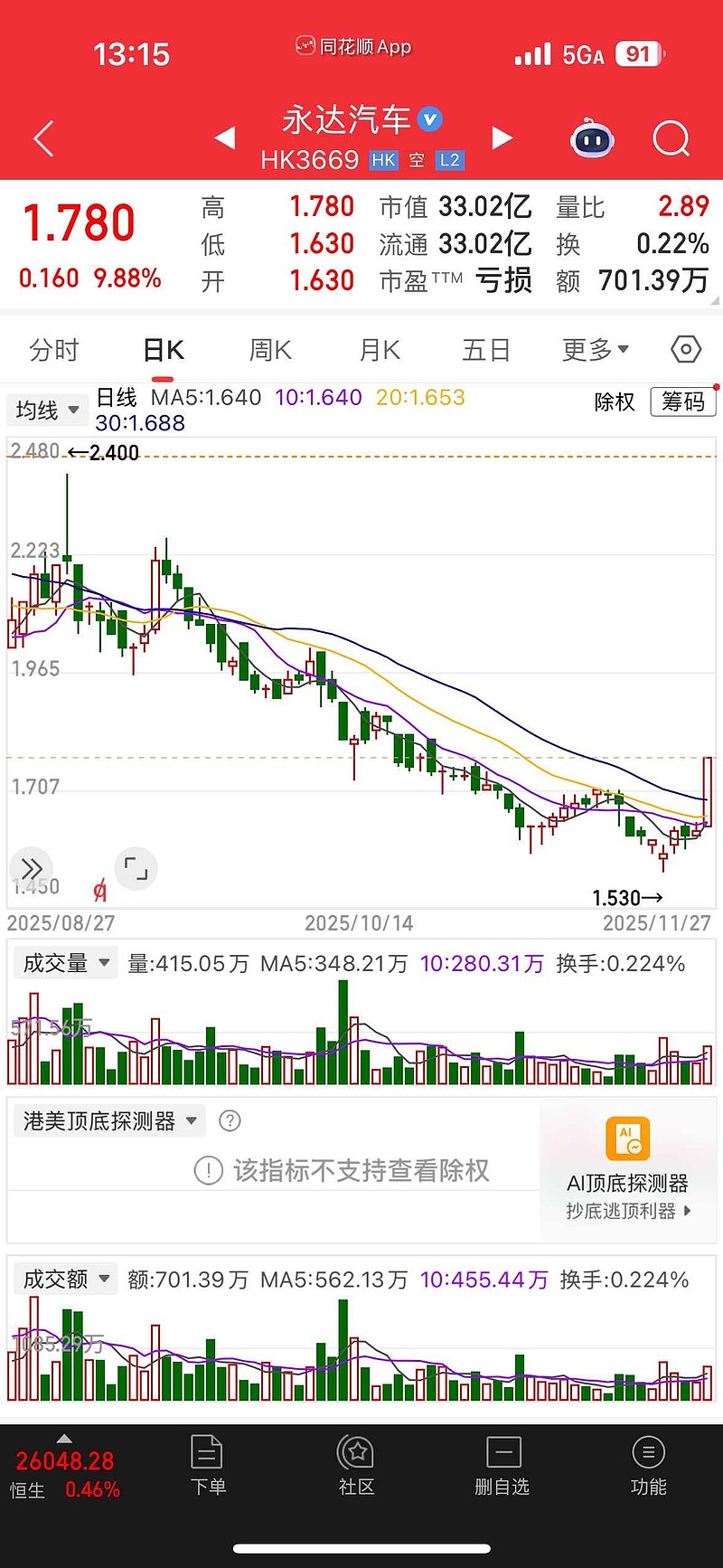Open chart settings hexagon icon
This screenshot has height=1568, width=723.
(x=686, y=349)
